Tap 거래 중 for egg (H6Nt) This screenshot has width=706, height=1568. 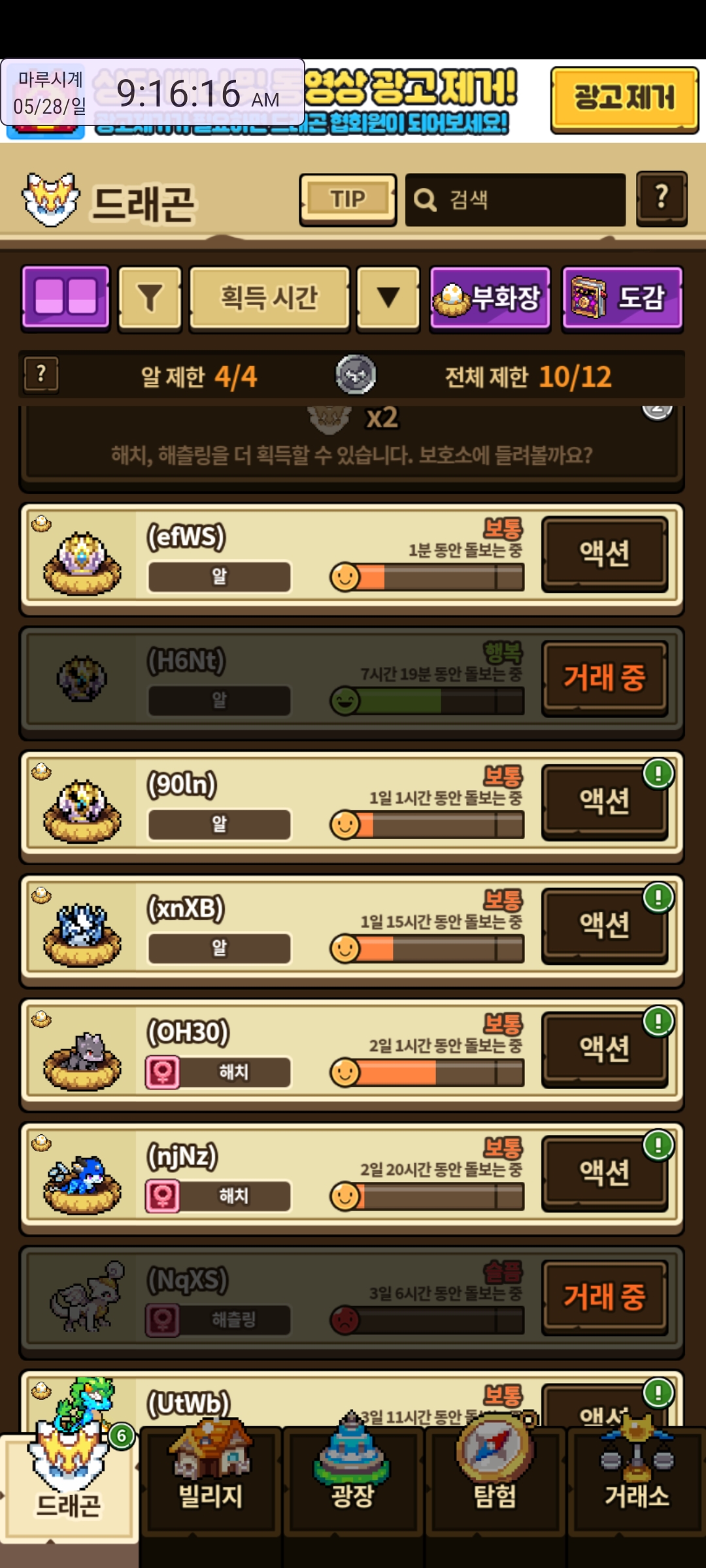(605, 678)
